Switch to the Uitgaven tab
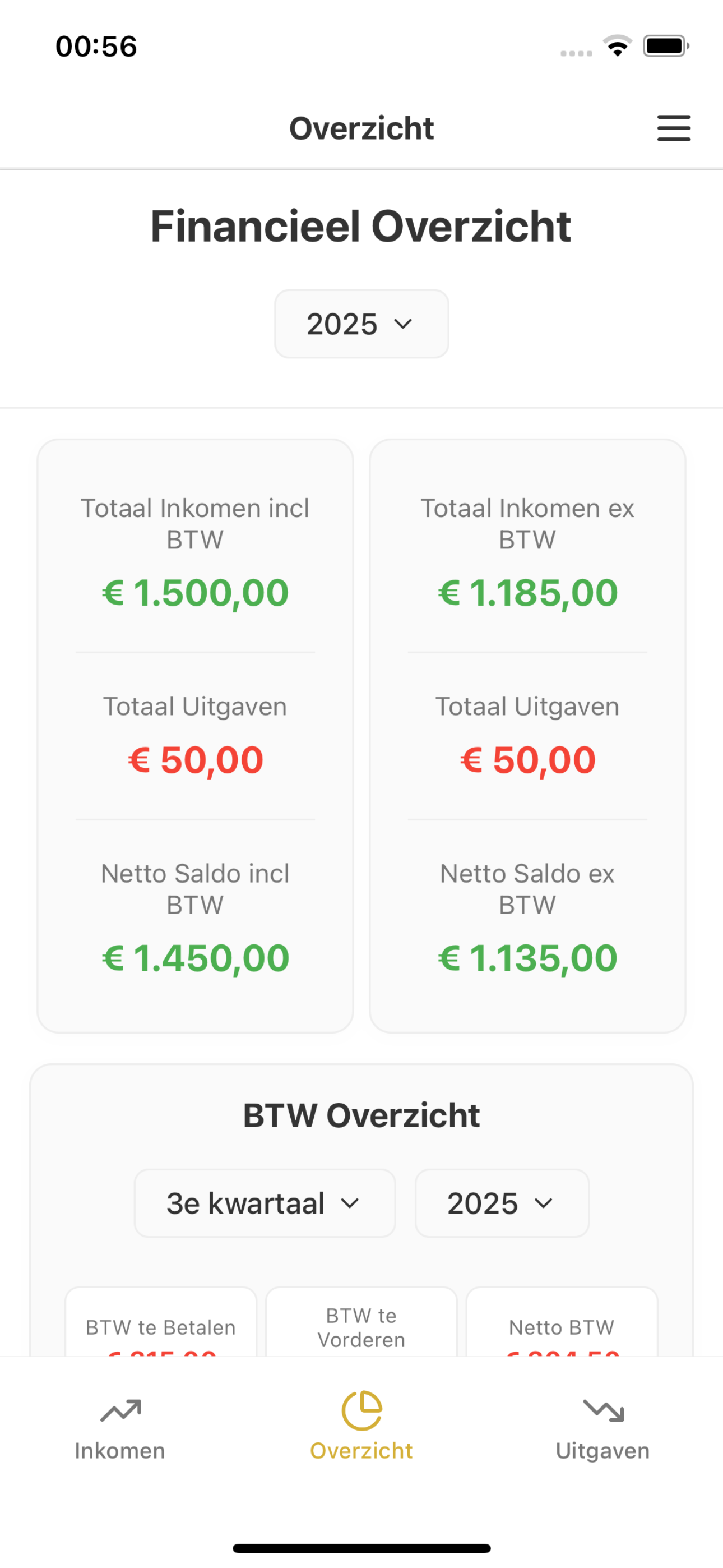 [x=603, y=1431]
